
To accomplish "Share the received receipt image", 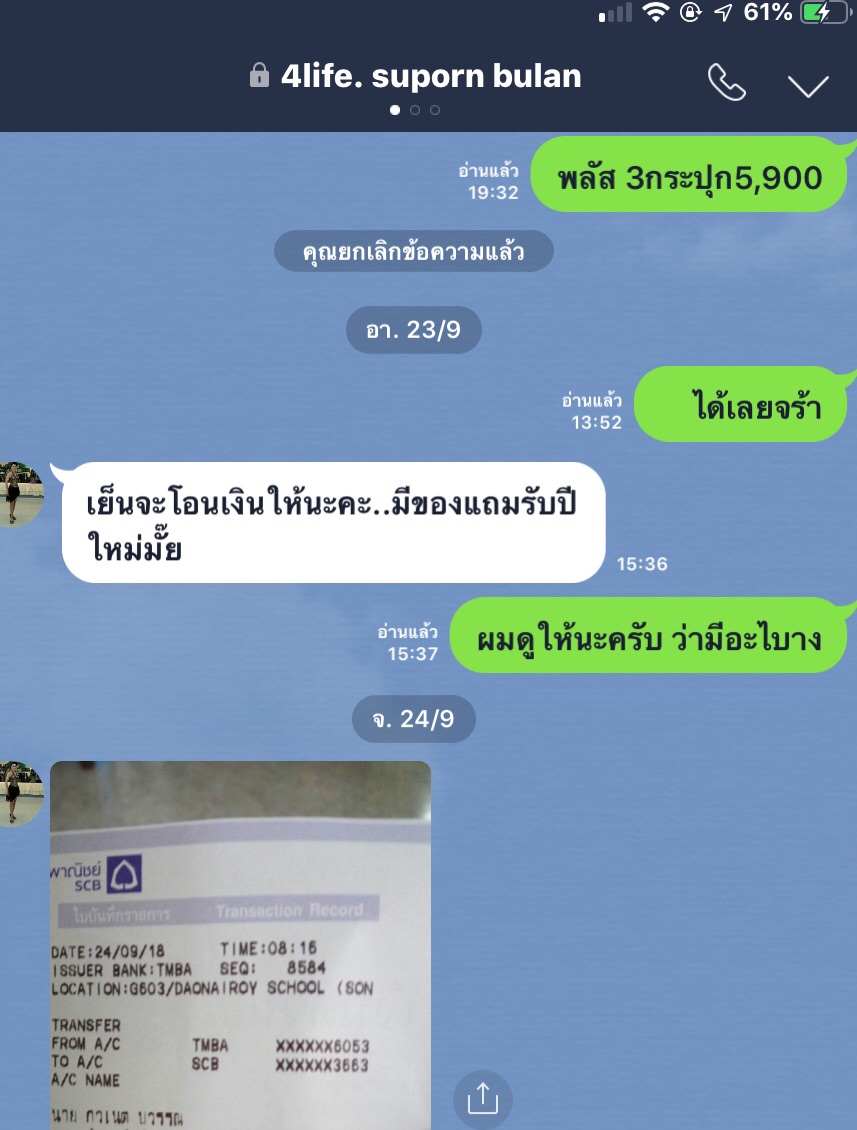I will (x=482, y=1098).
